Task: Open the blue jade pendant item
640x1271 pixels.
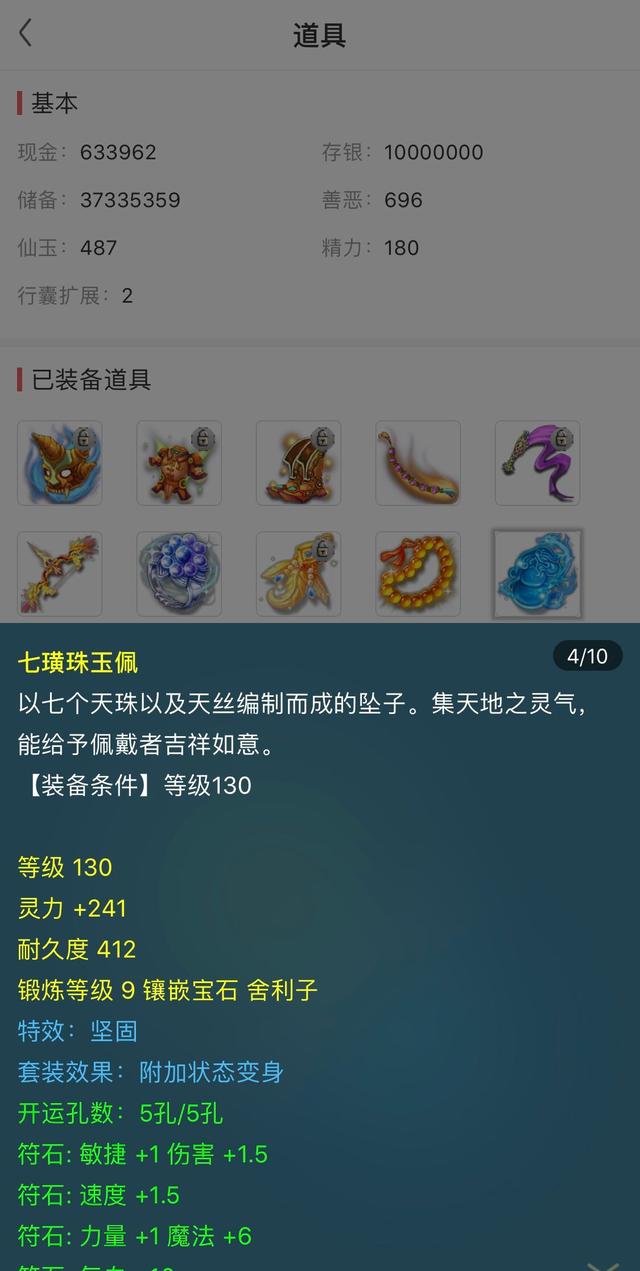Action: 538,574
